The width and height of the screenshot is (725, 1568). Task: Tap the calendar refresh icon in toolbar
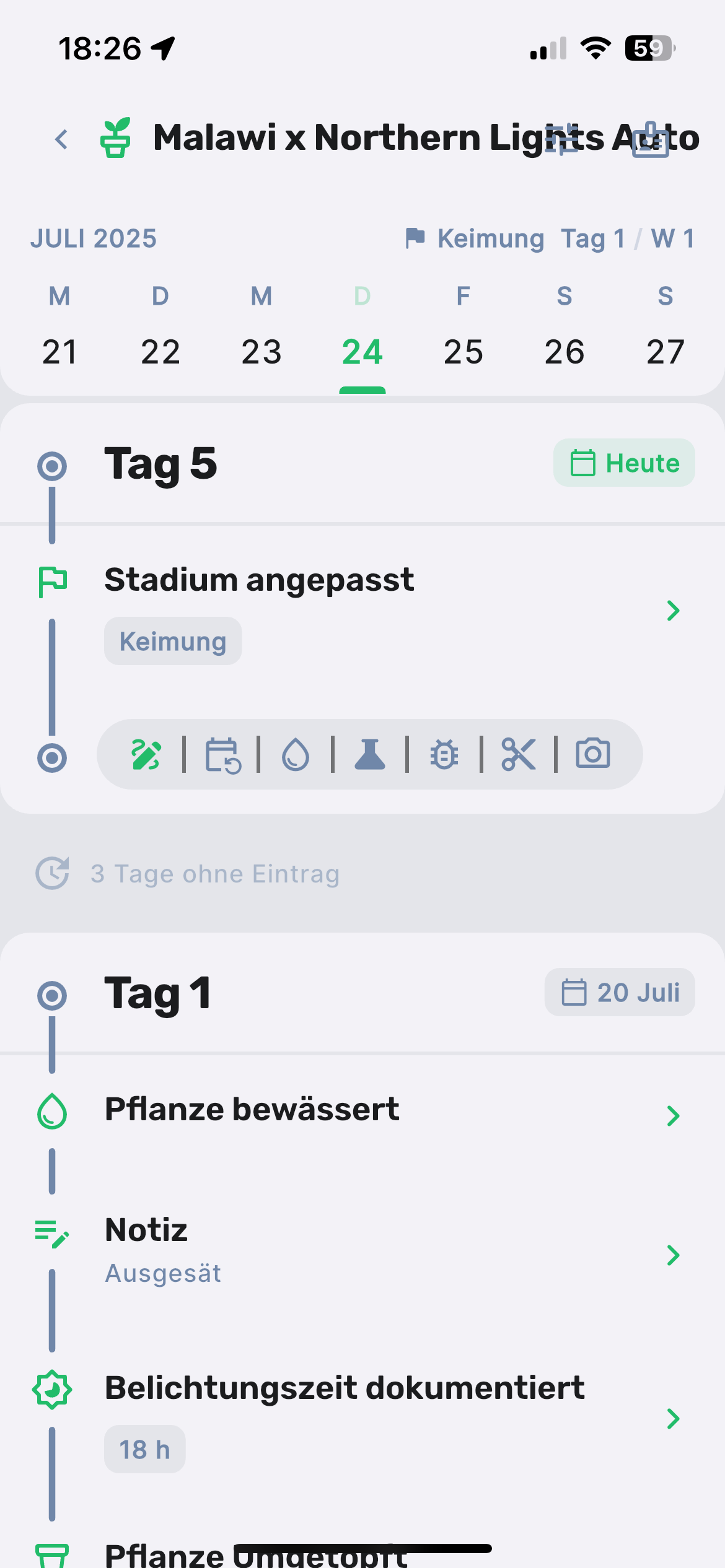point(222,754)
